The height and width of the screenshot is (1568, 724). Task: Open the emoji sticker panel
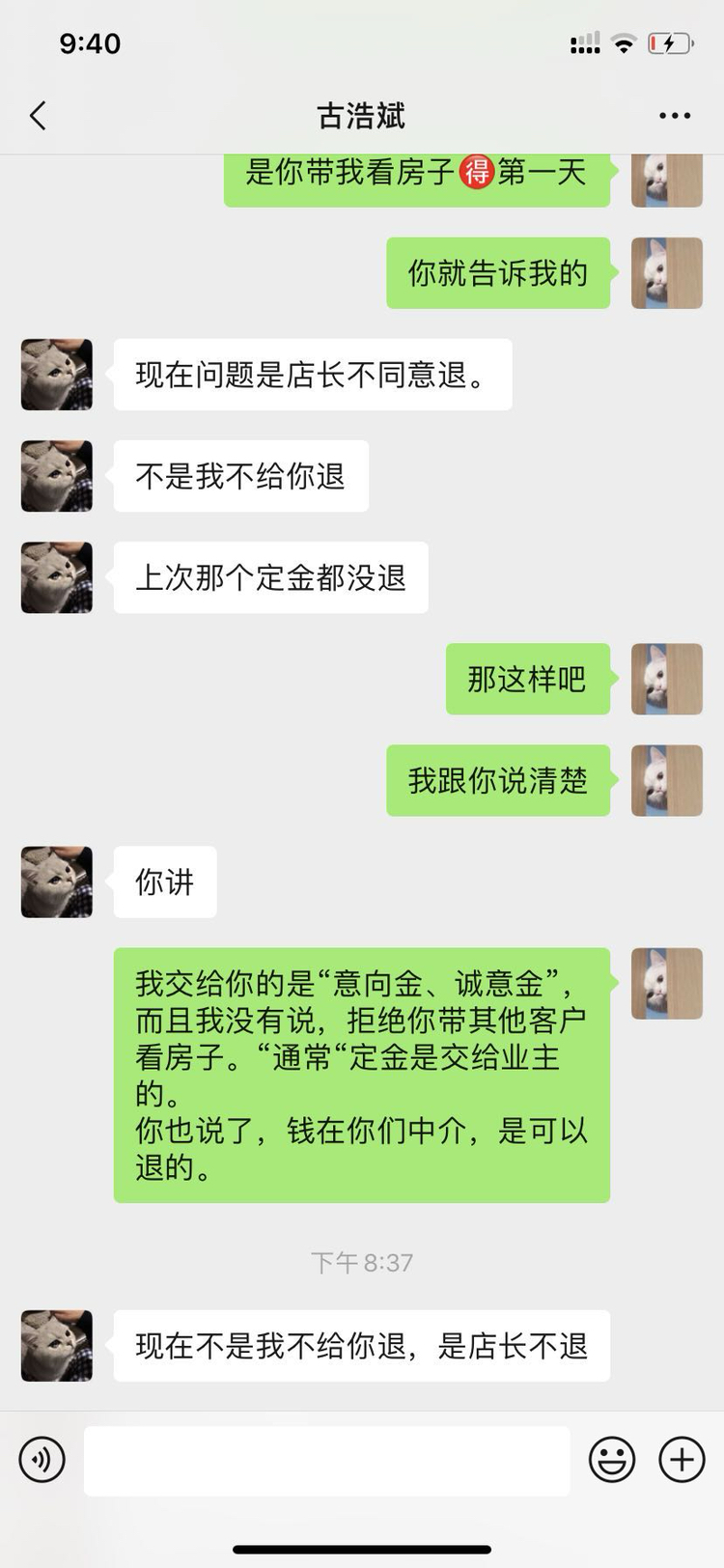click(612, 1460)
